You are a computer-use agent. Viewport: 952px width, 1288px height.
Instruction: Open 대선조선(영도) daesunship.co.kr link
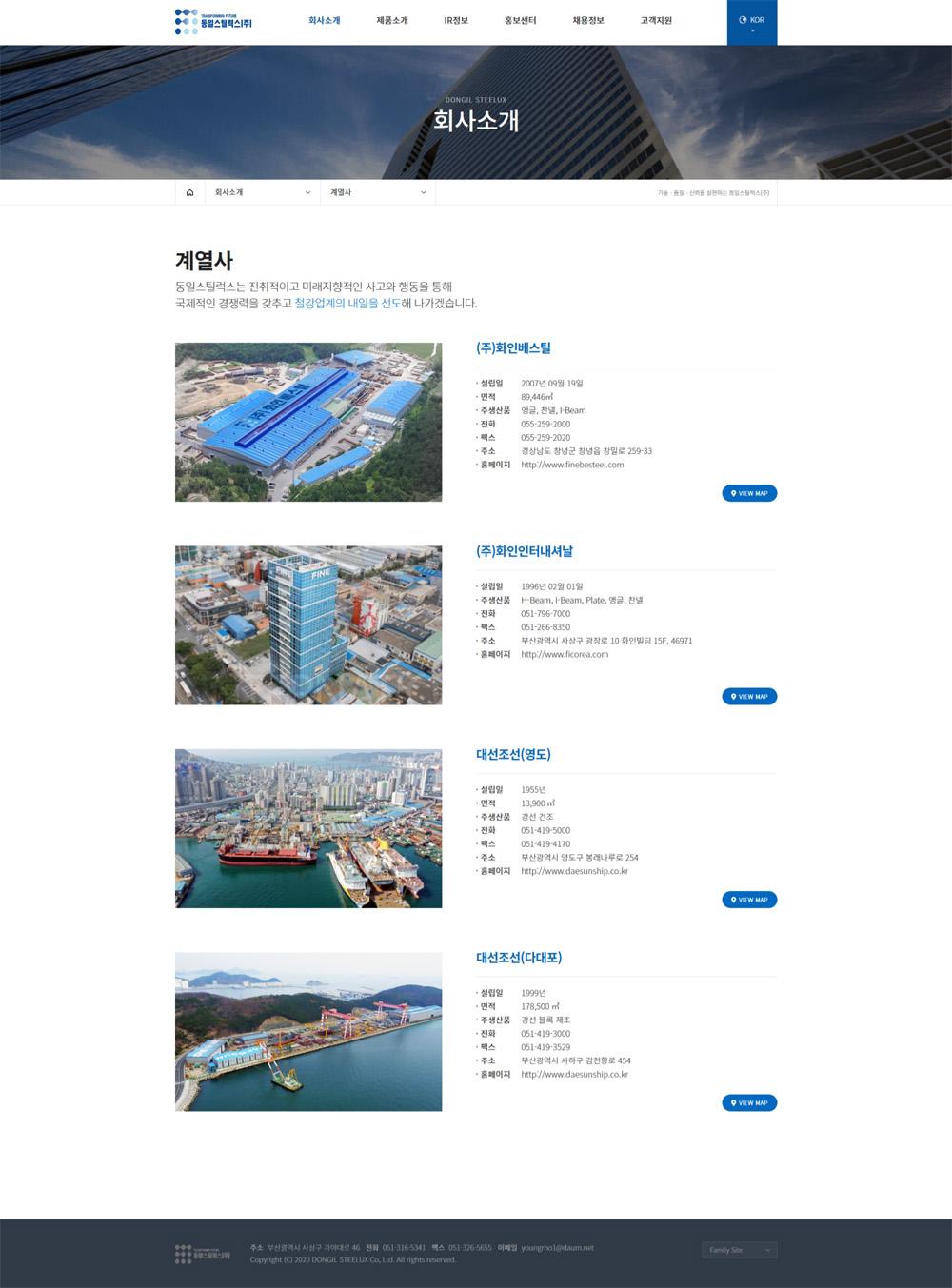coord(574,871)
